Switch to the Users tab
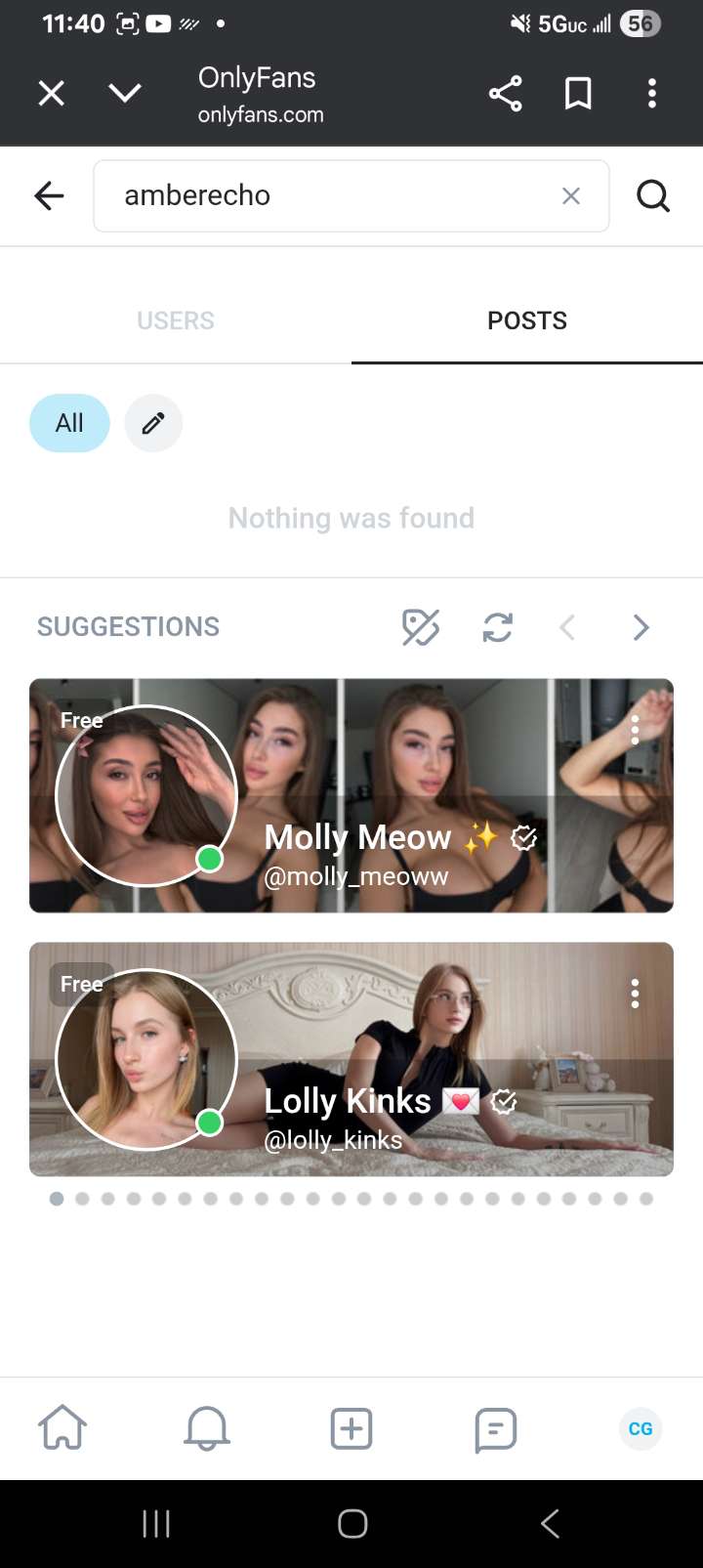Viewport: 703px width, 1568px height. [x=176, y=320]
